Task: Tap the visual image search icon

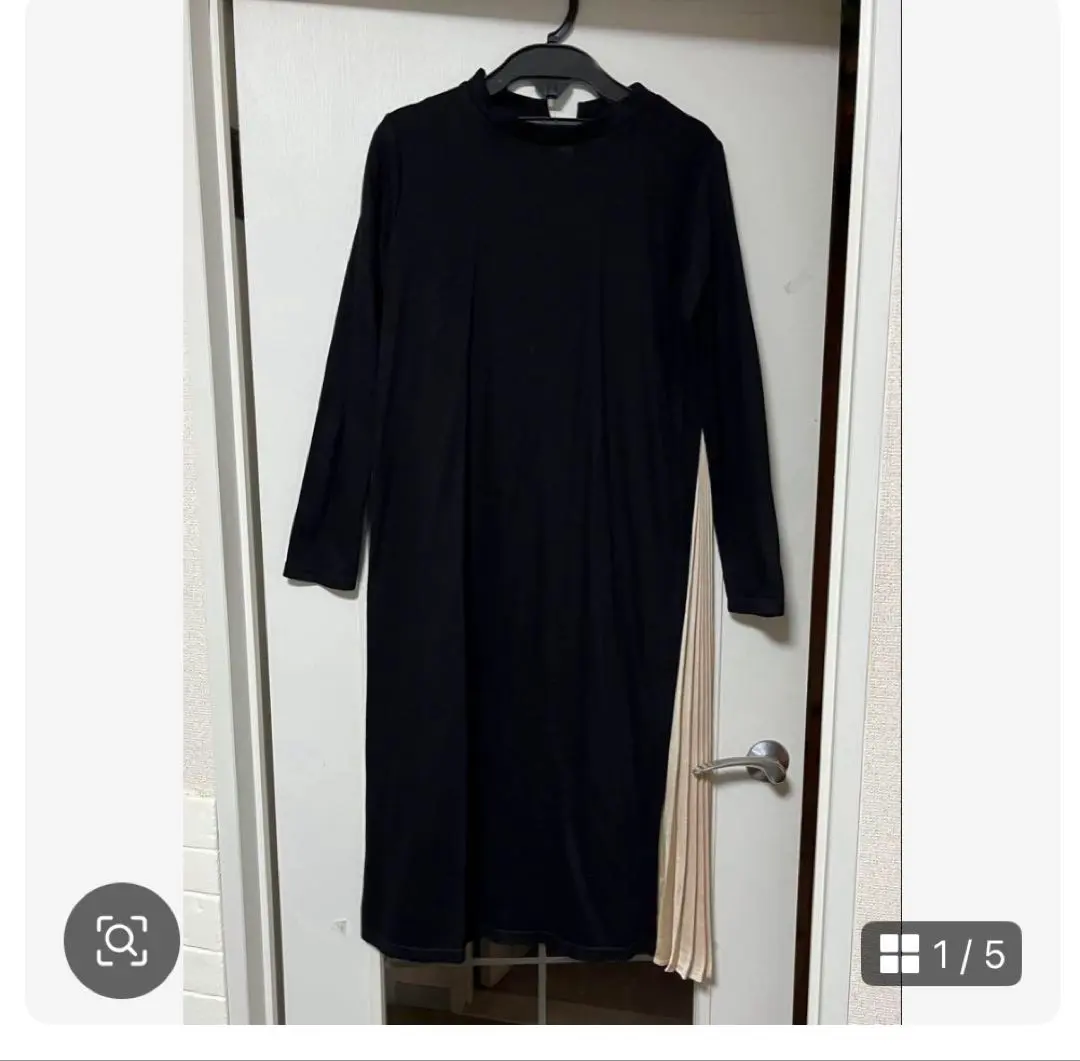Action: coord(122,940)
